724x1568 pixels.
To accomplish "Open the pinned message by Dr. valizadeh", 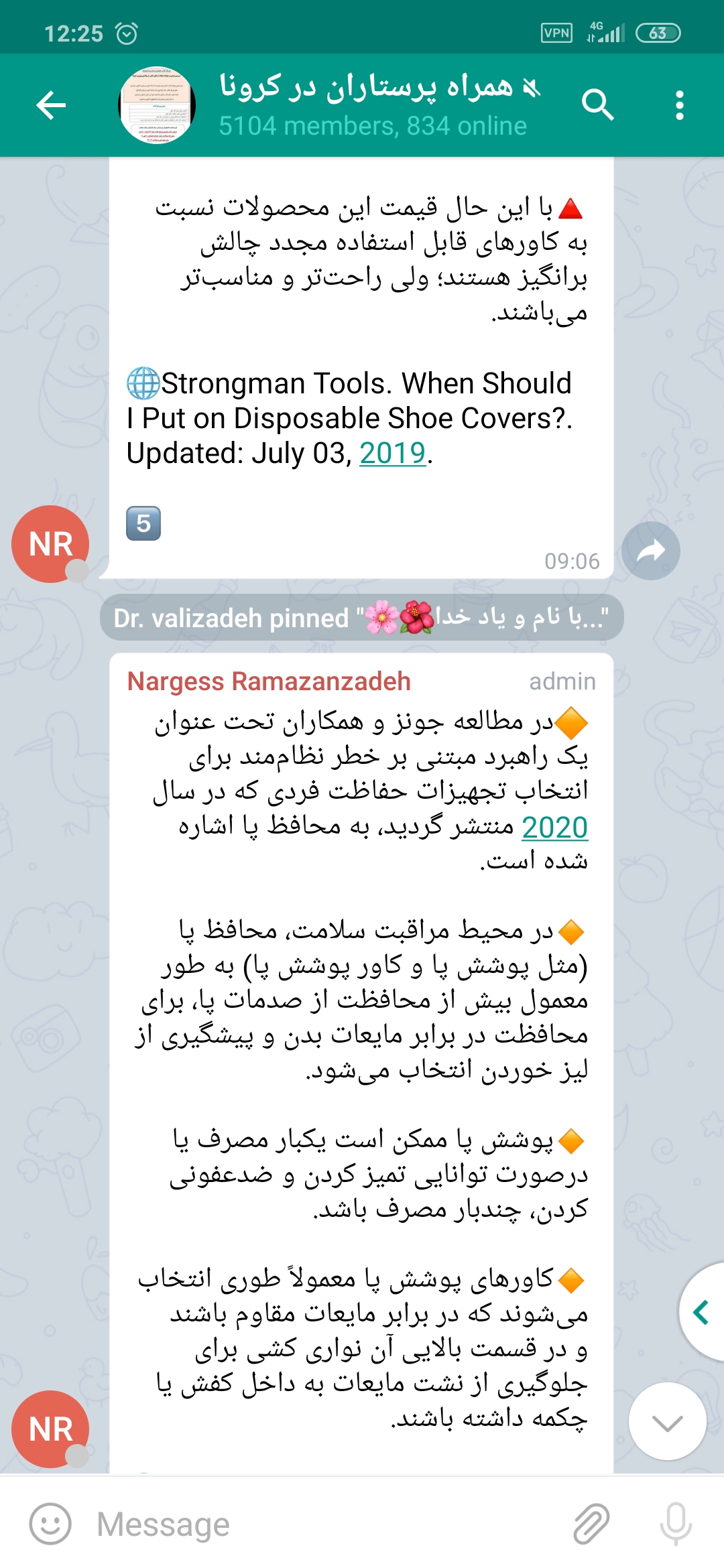I will (361, 618).
